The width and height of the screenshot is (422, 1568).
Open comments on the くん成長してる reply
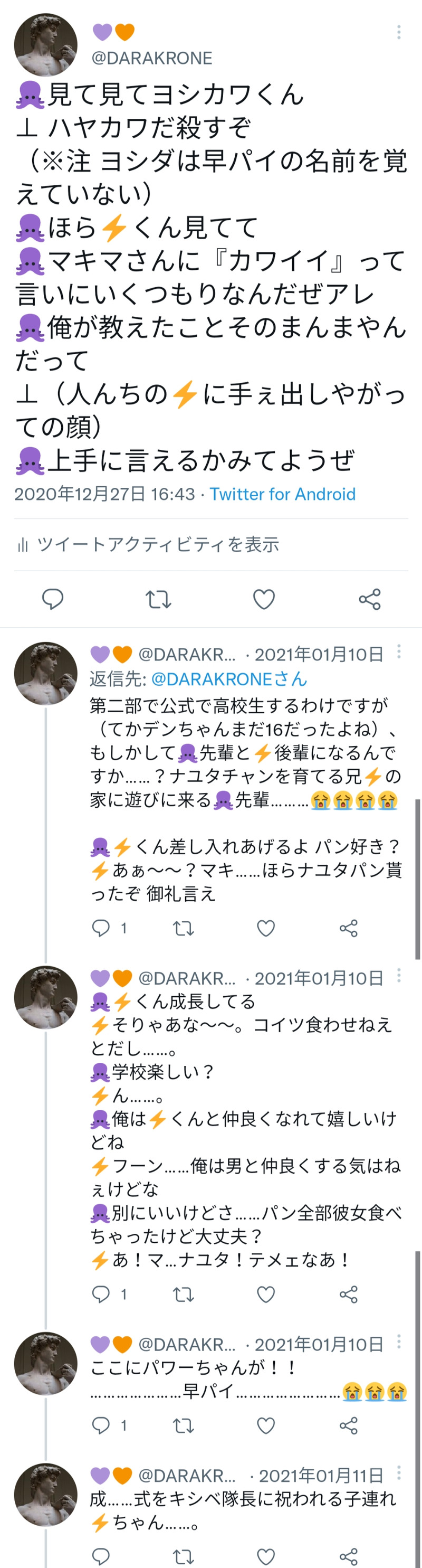pyautogui.click(x=101, y=1293)
